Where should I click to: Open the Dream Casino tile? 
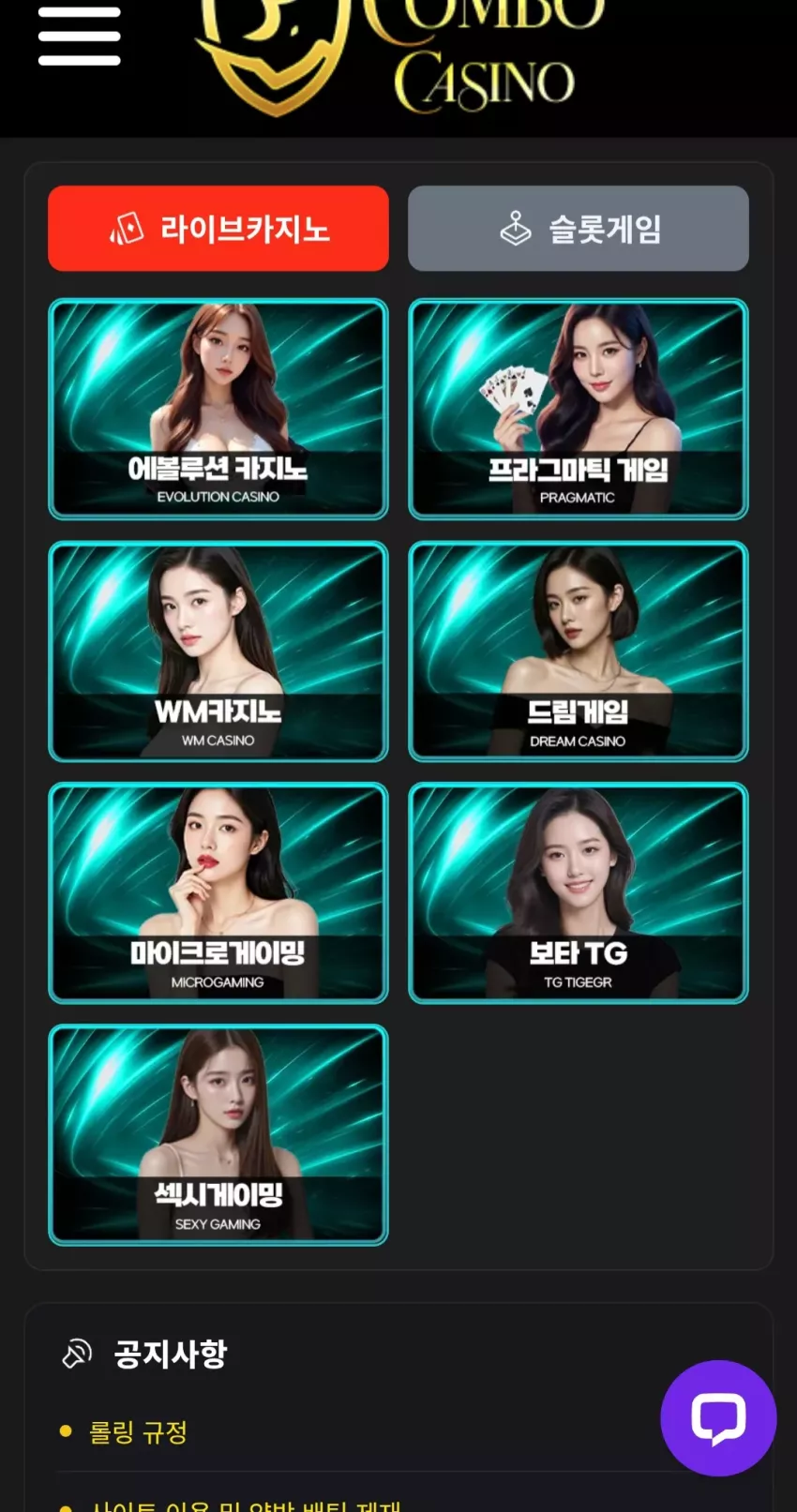[579, 651]
